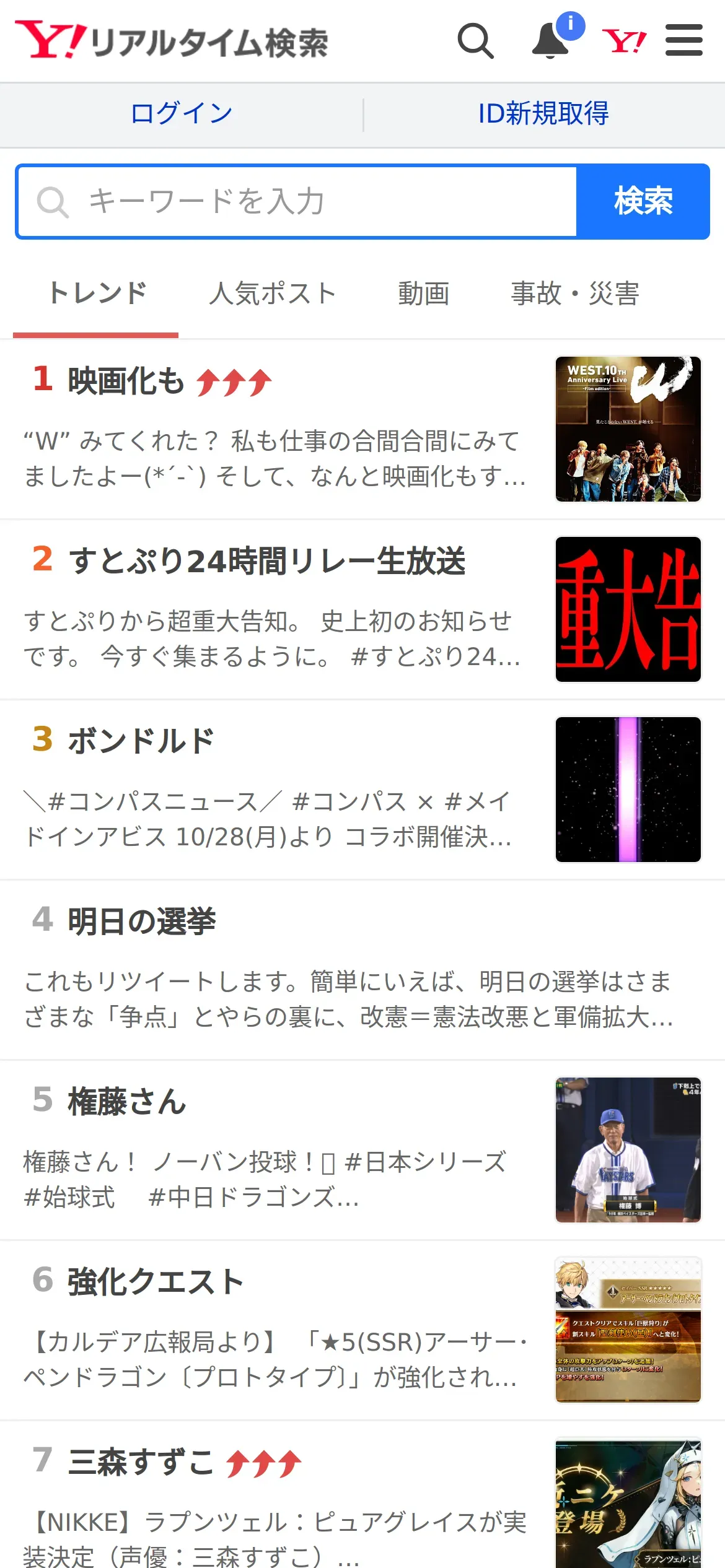Open the Yahoo! home icon
The width and height of the screenshot is (725, 1568).
[624, 41]
